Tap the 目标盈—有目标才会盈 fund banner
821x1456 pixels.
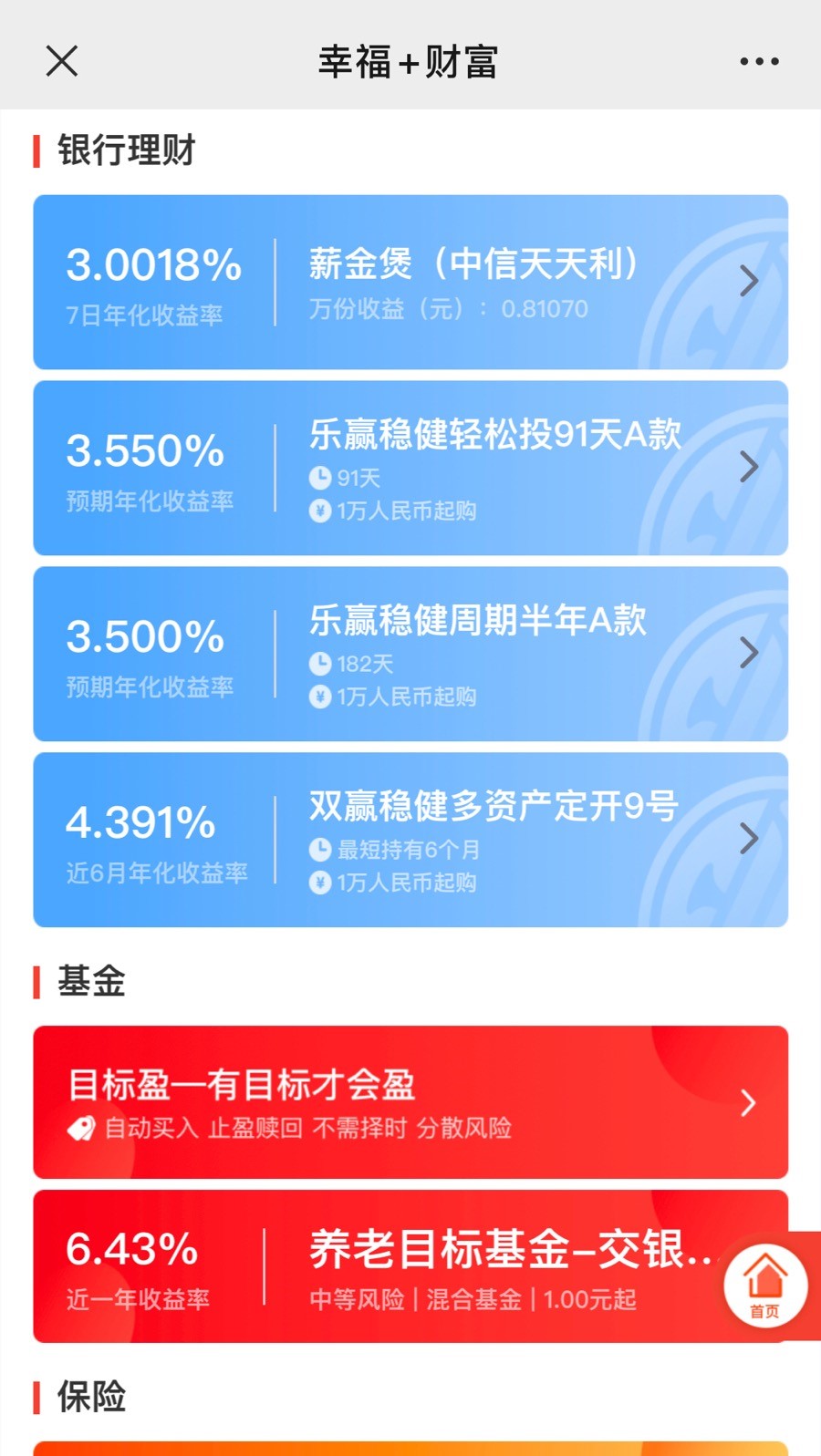point(410,1101)
